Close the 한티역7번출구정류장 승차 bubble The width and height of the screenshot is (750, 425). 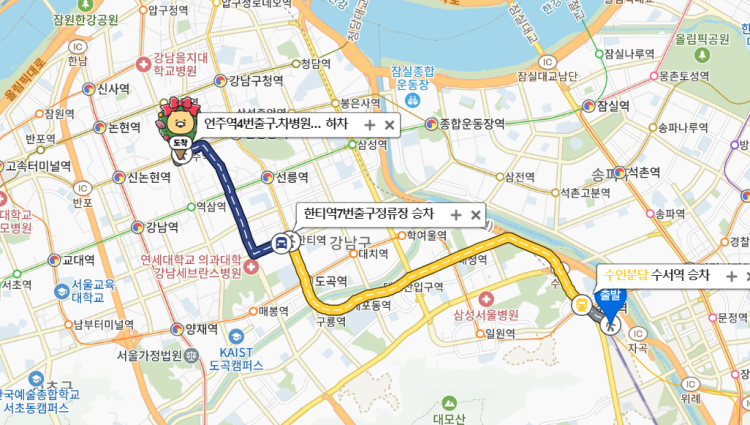click(476, 214)
